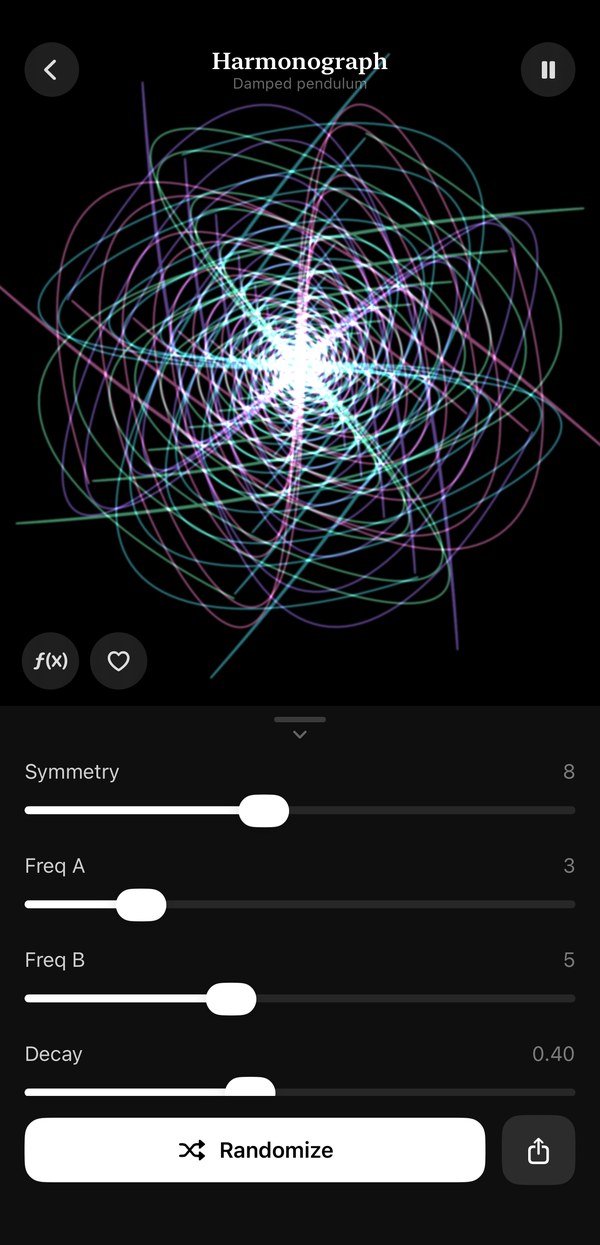Tap the Freq A slider

click(300, 904)
